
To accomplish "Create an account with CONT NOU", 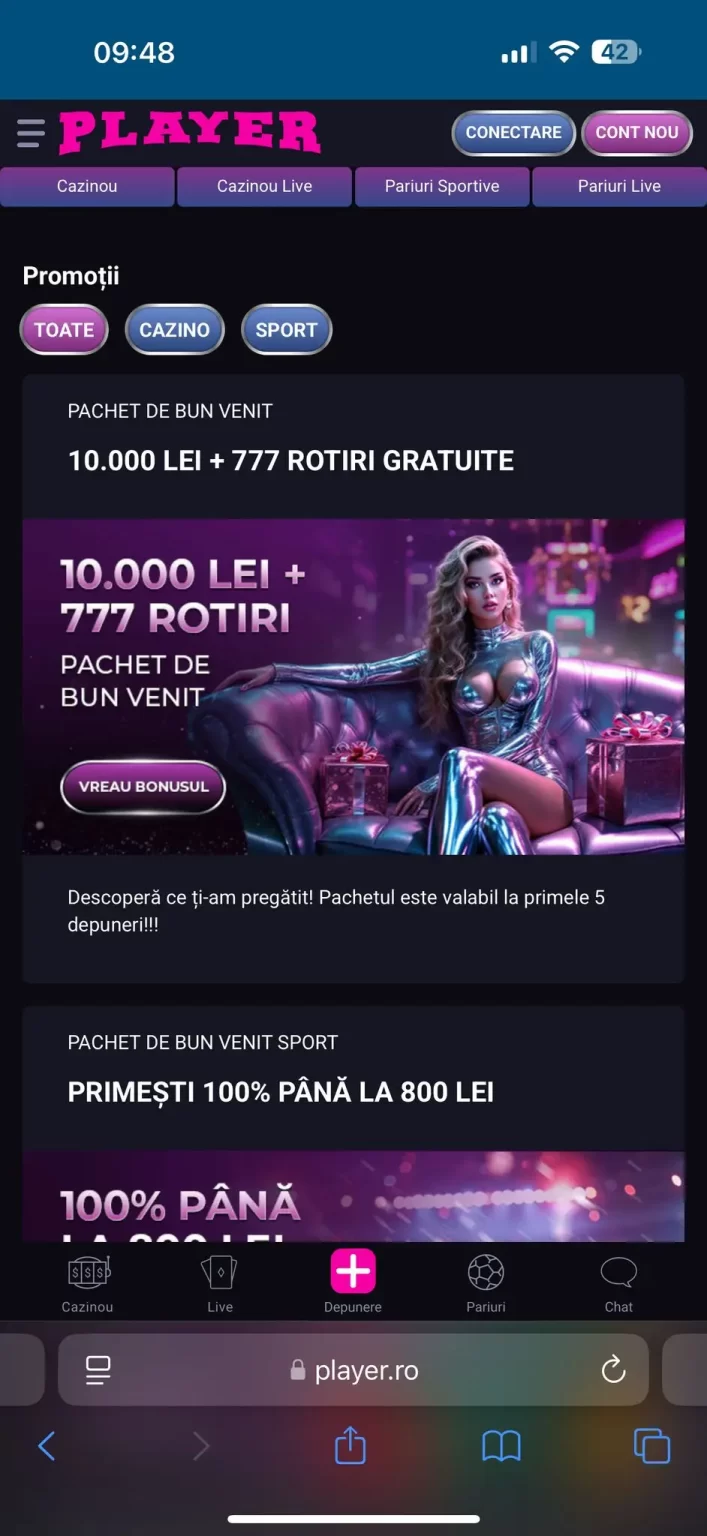I will point(637,133).
